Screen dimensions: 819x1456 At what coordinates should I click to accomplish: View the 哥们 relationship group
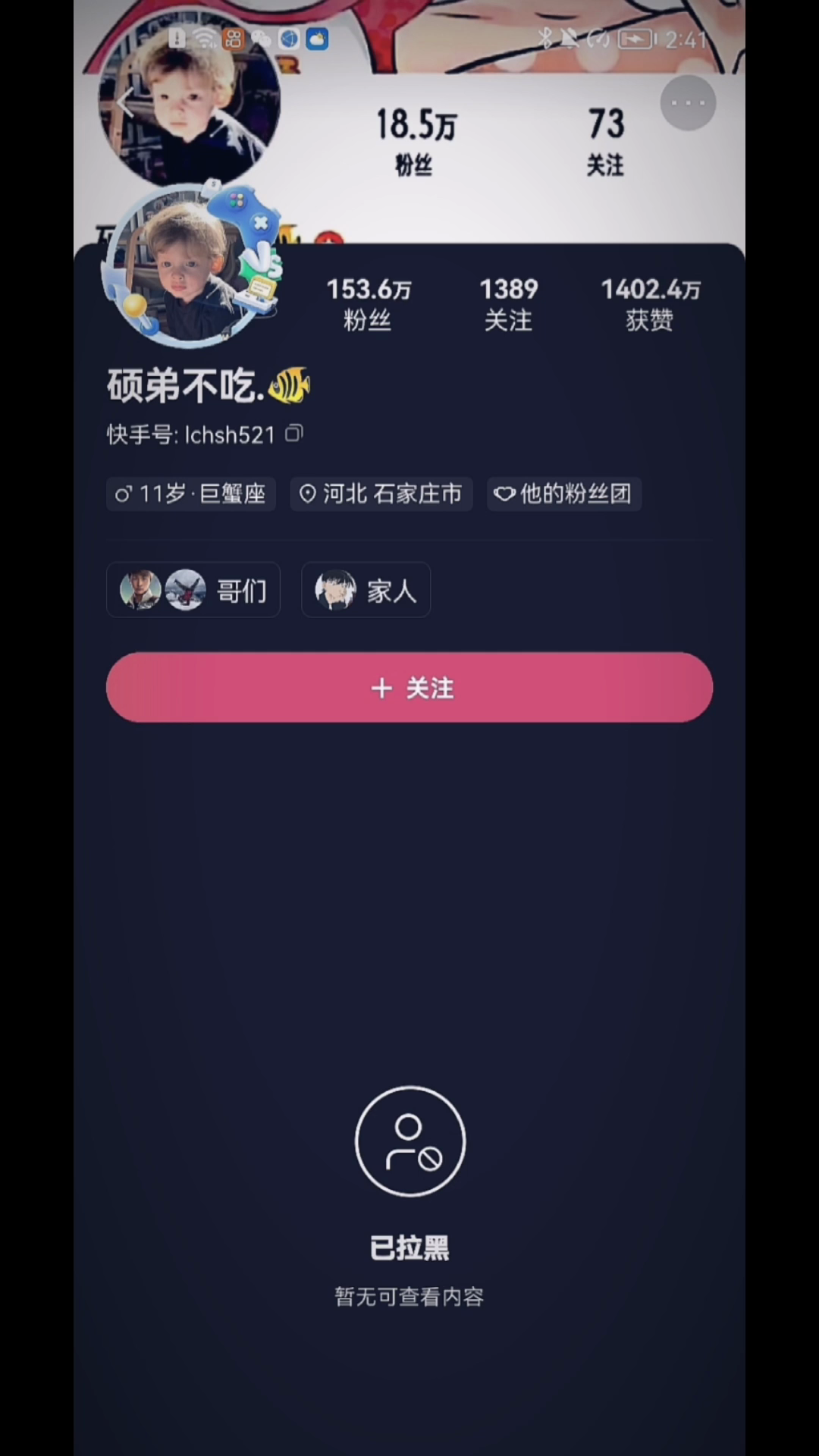pyautogui.click(x=193, y=590)
